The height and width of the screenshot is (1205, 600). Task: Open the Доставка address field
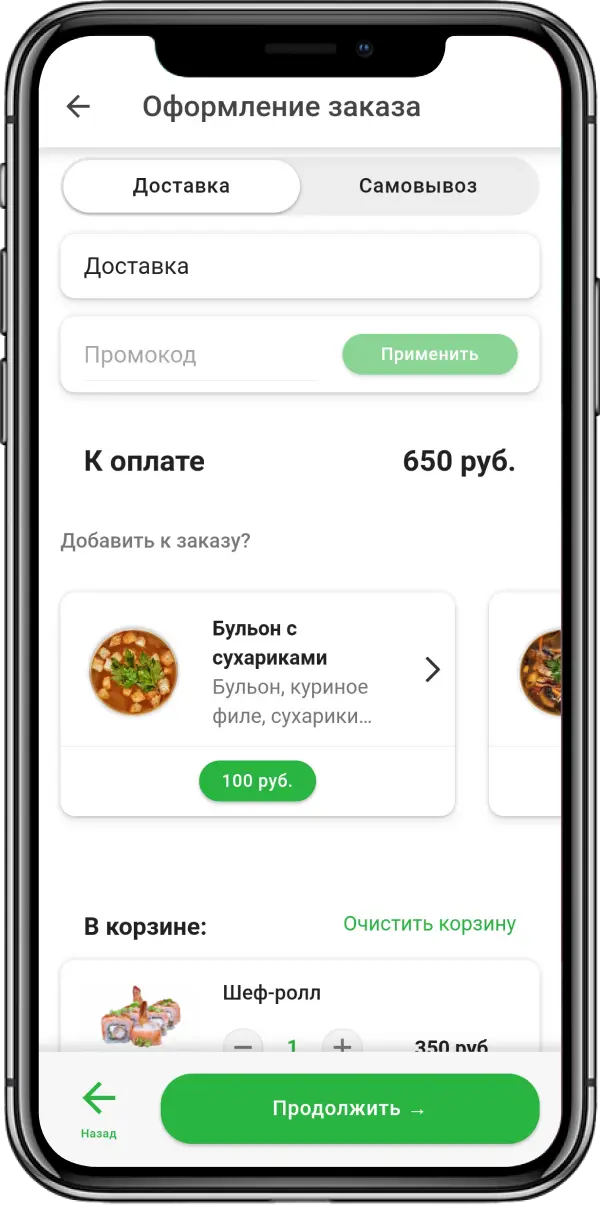(x=300, y=267)
